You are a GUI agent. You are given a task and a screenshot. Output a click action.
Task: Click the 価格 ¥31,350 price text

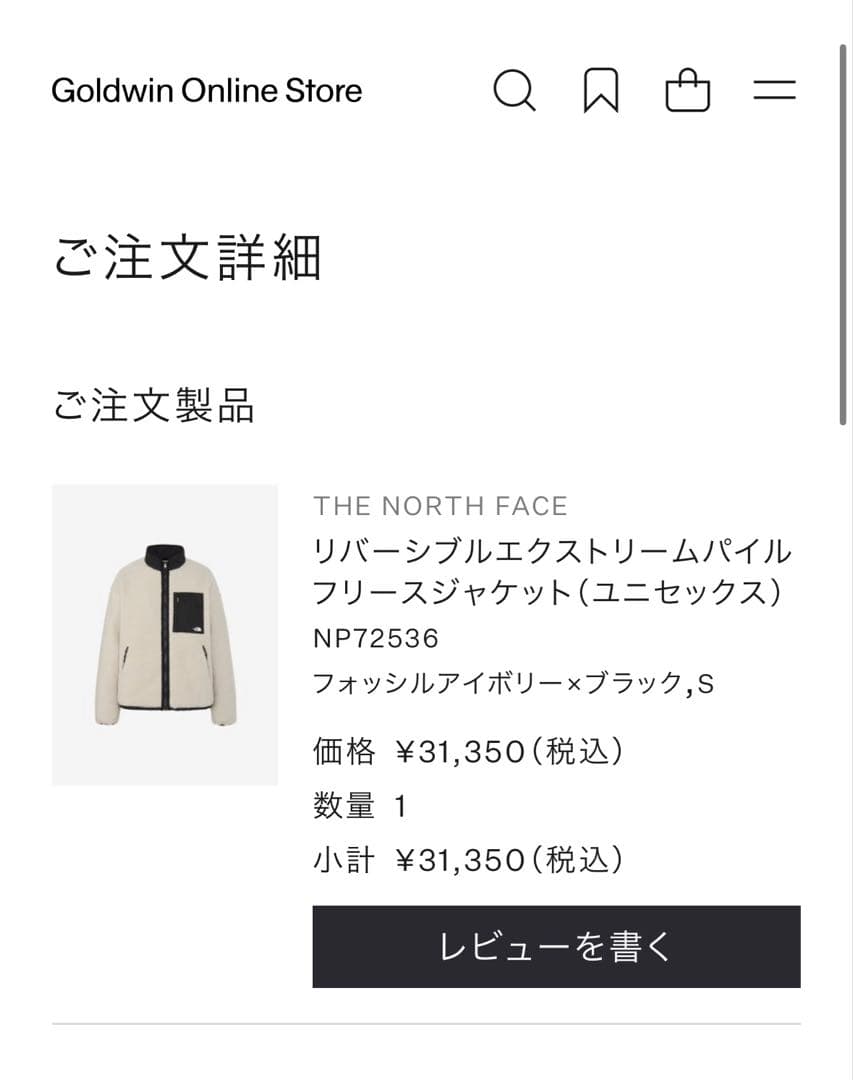(x=468, y=750)
